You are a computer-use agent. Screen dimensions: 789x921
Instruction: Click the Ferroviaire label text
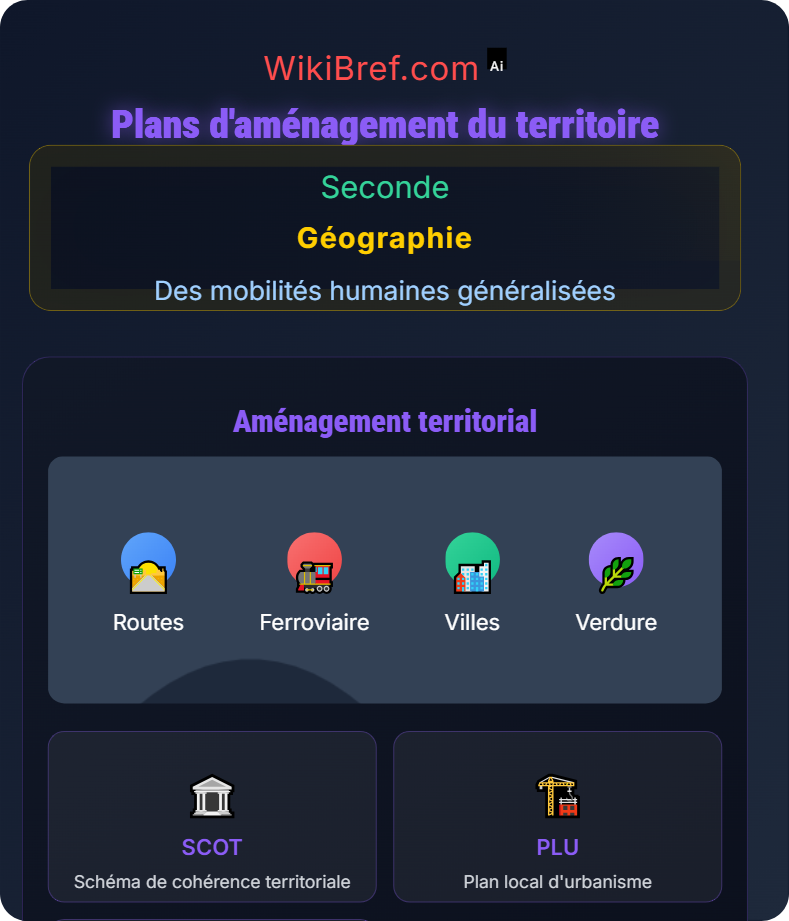(x=314, y=622)
